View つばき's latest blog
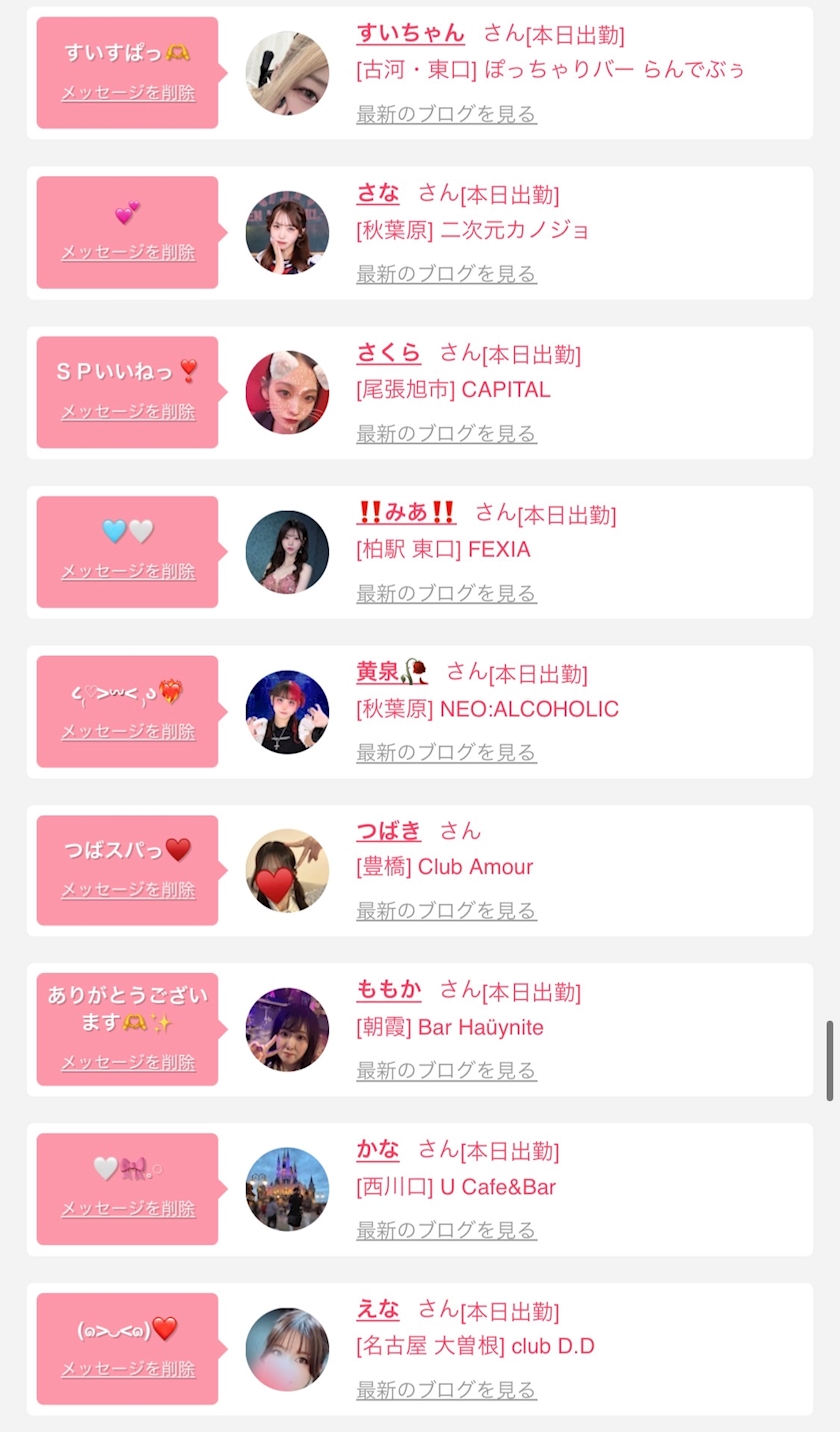840x1432 pixels. (x=446, y=910)
